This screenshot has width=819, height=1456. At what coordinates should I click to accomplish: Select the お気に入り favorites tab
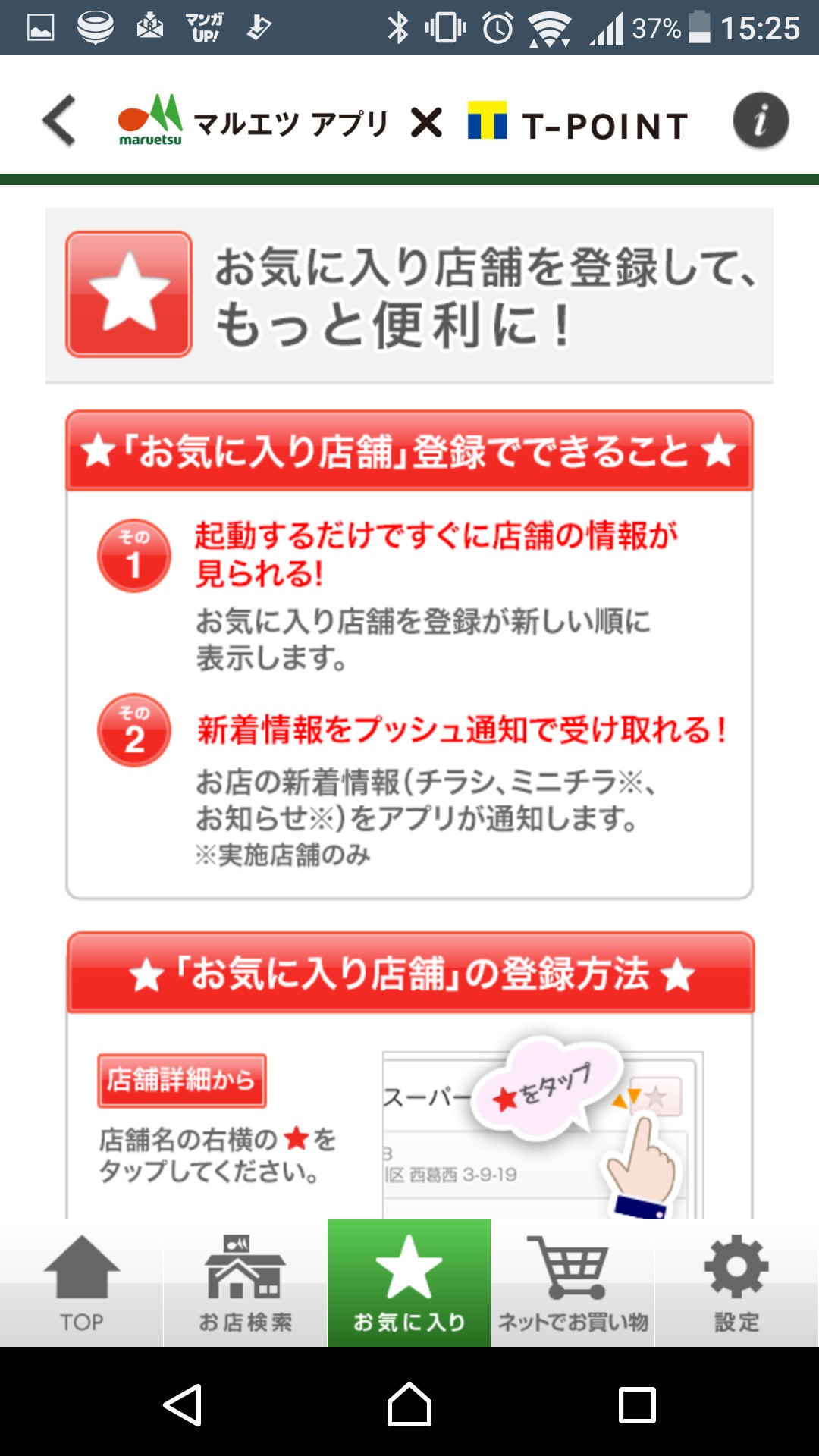409,1283
